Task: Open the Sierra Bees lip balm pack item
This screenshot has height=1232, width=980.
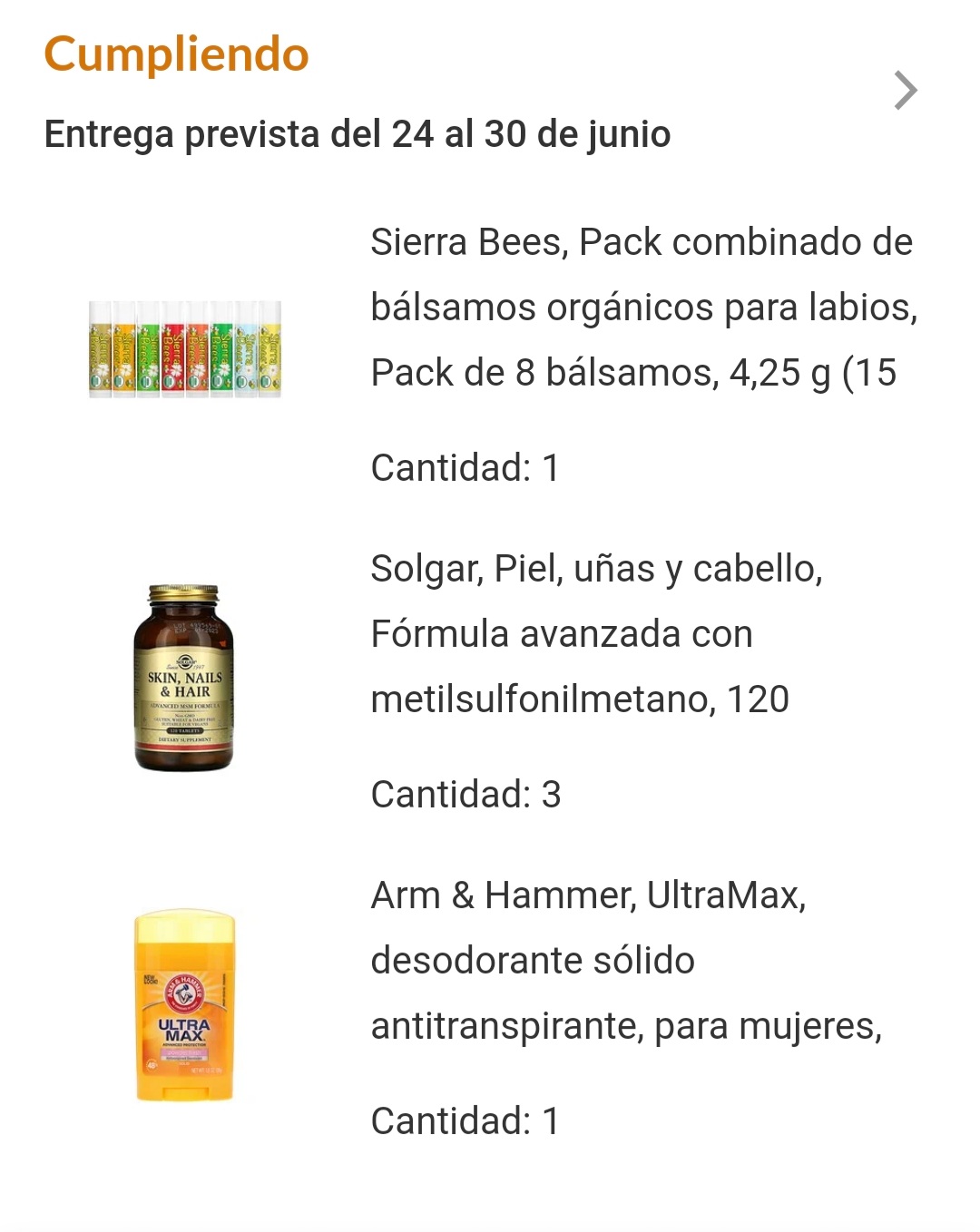Action: point(641,308)
